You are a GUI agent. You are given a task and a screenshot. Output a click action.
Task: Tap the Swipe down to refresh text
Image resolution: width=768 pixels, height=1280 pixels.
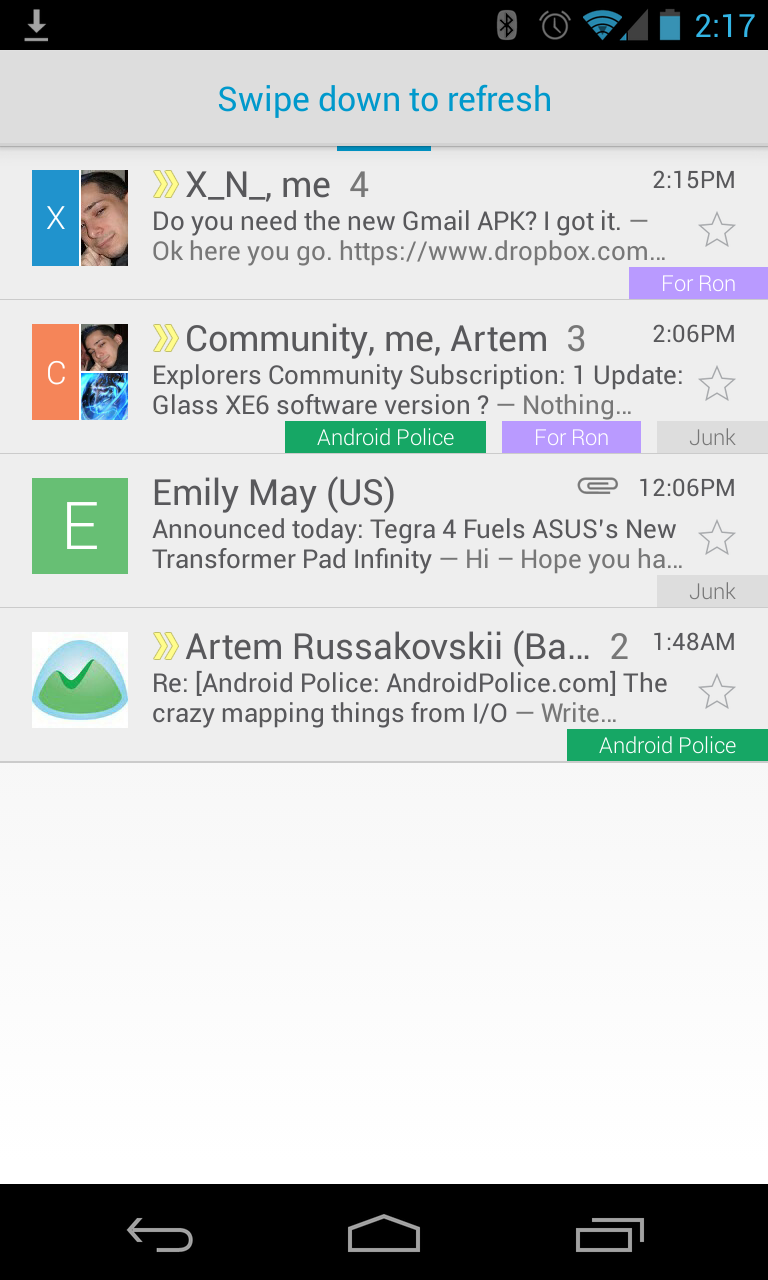pos(384,99)
